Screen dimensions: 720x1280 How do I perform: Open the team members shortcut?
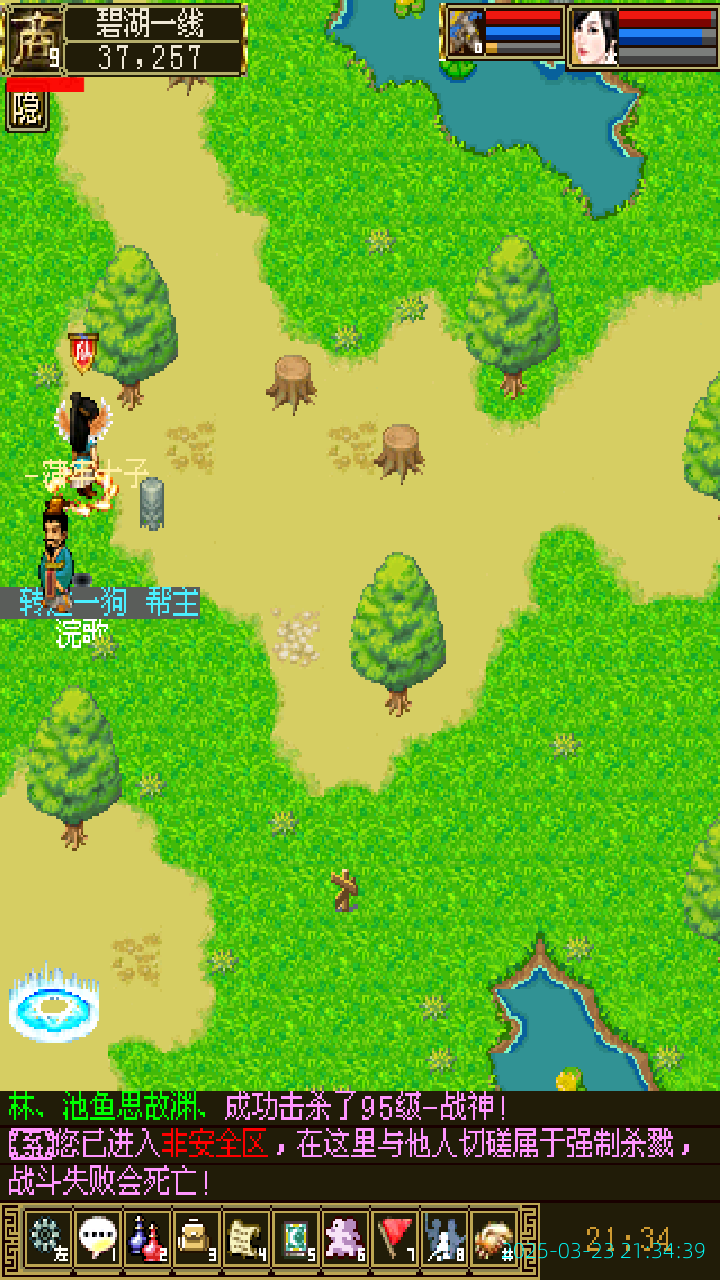click(445, 1238)
